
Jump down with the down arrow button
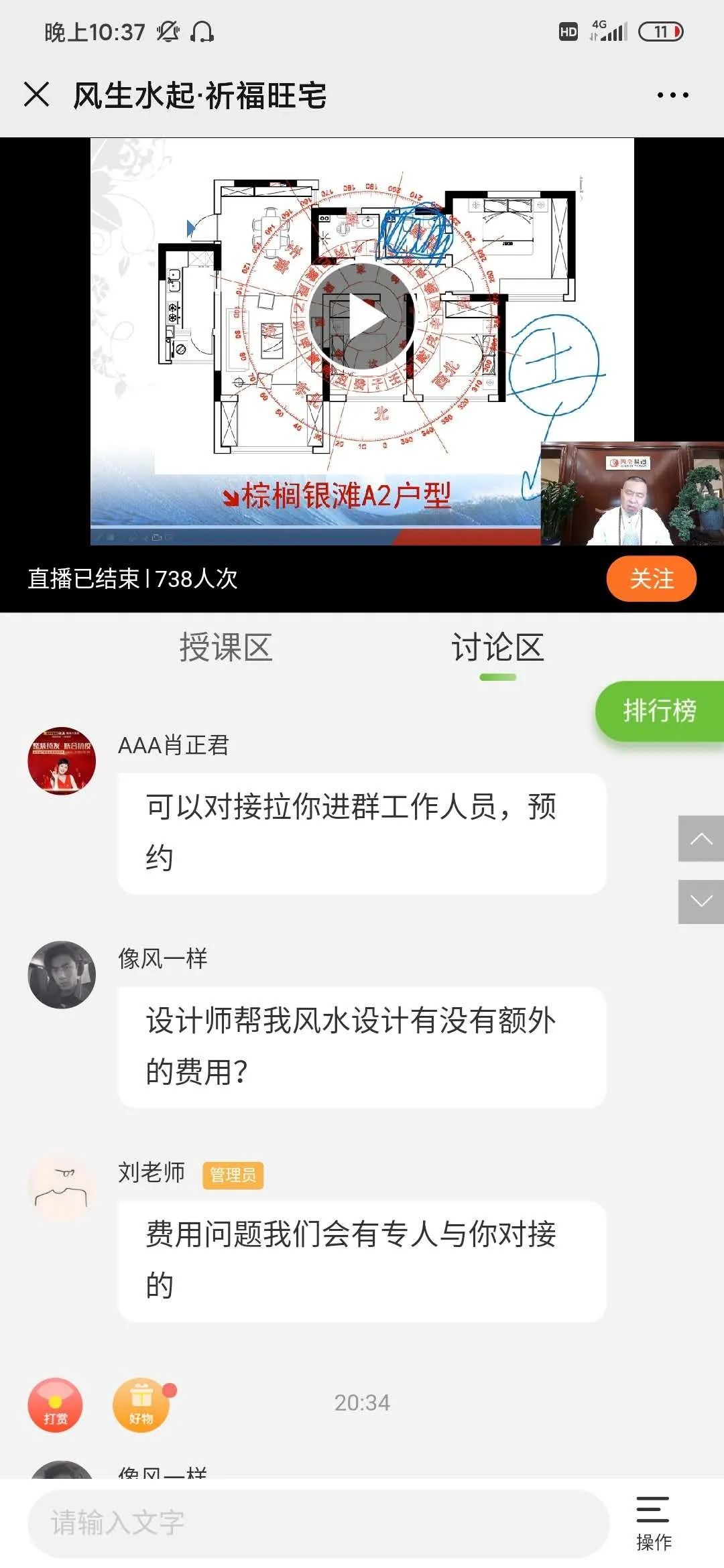(x=701, y=901)
